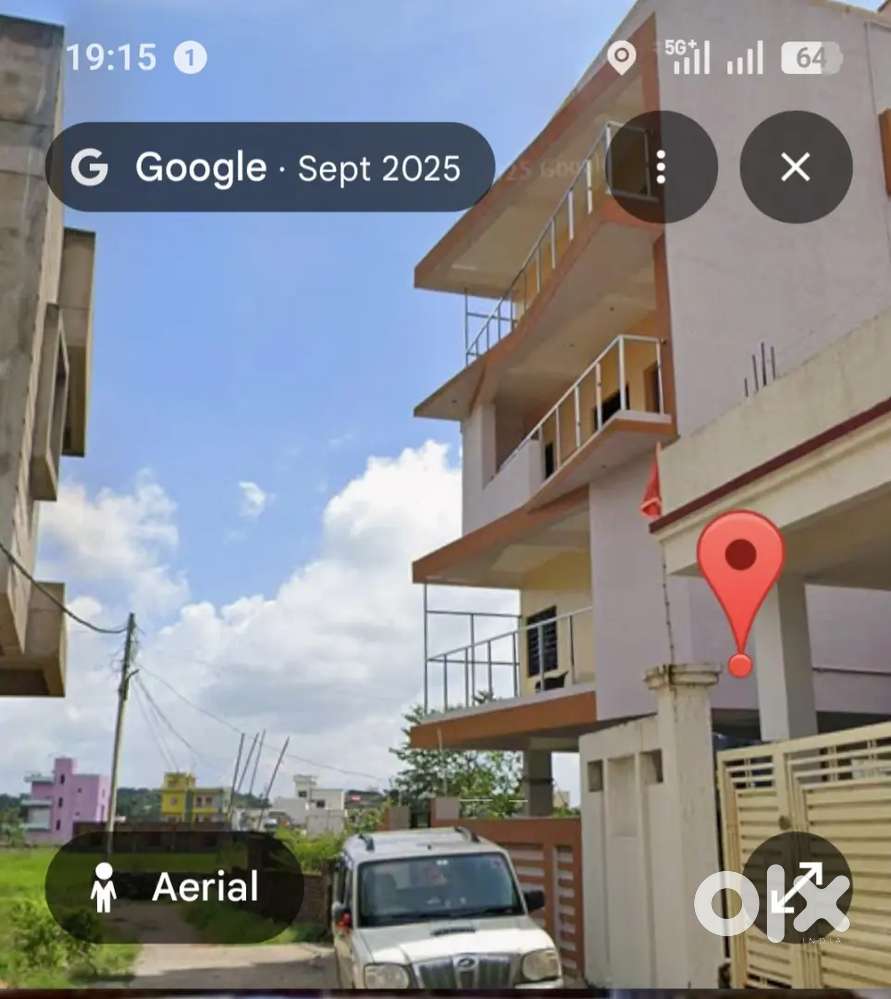Switch to Aerial view
The width and height of the screenshot is (891, 999).
point(175,887)
